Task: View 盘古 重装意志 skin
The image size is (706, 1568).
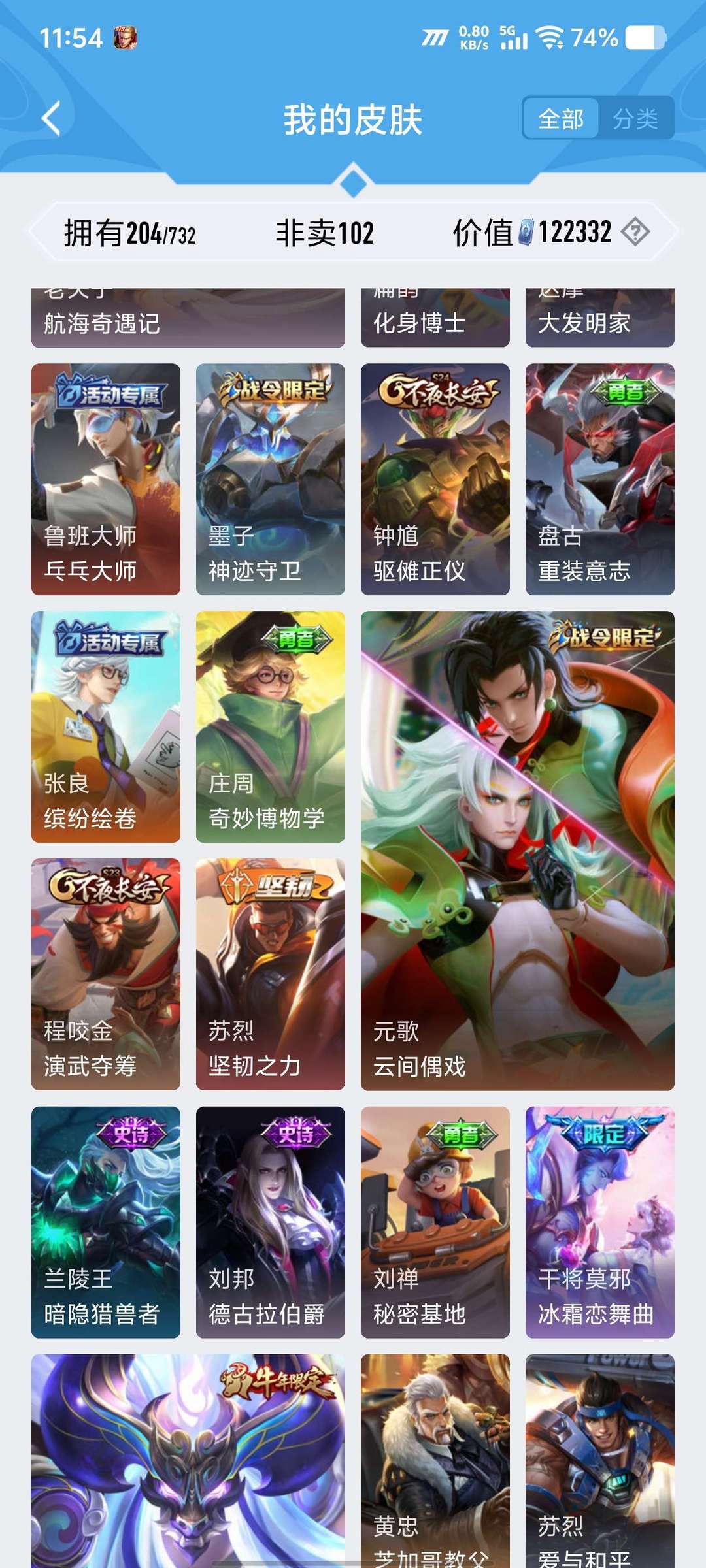Action: tap(600, 479)
